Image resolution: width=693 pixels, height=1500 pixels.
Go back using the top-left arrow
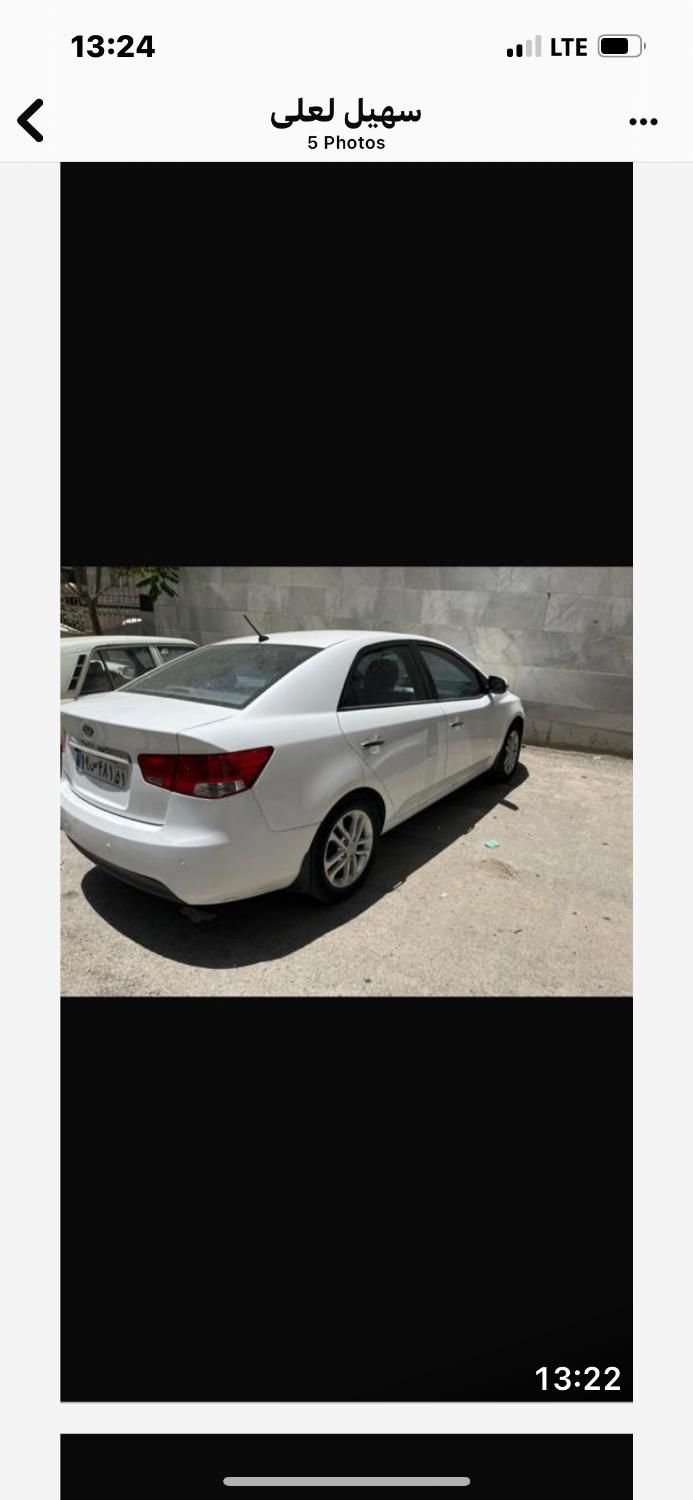(x=31, y=121)
